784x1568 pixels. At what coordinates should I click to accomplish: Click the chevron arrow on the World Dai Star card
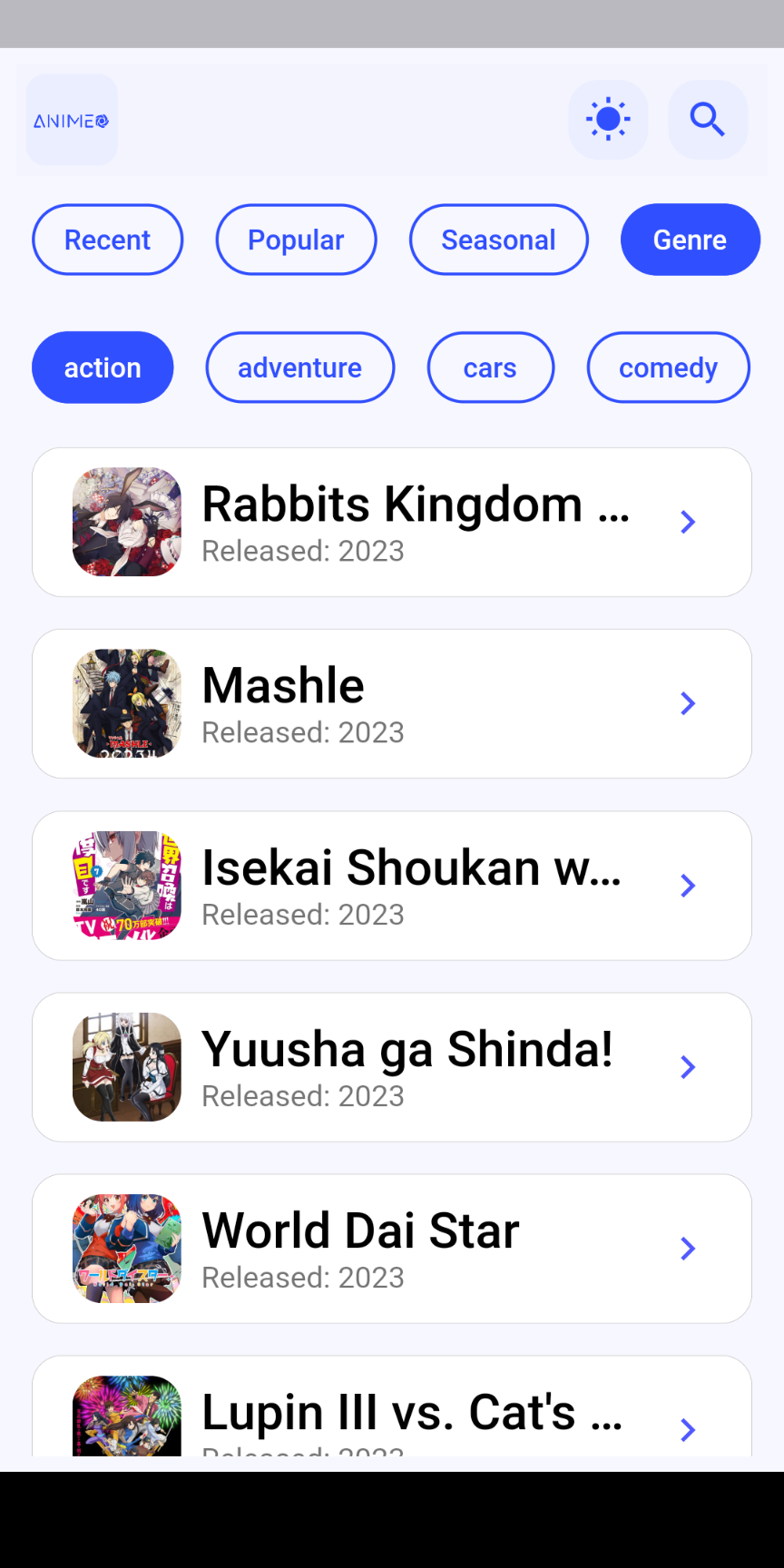click(x=687, y=1249)
